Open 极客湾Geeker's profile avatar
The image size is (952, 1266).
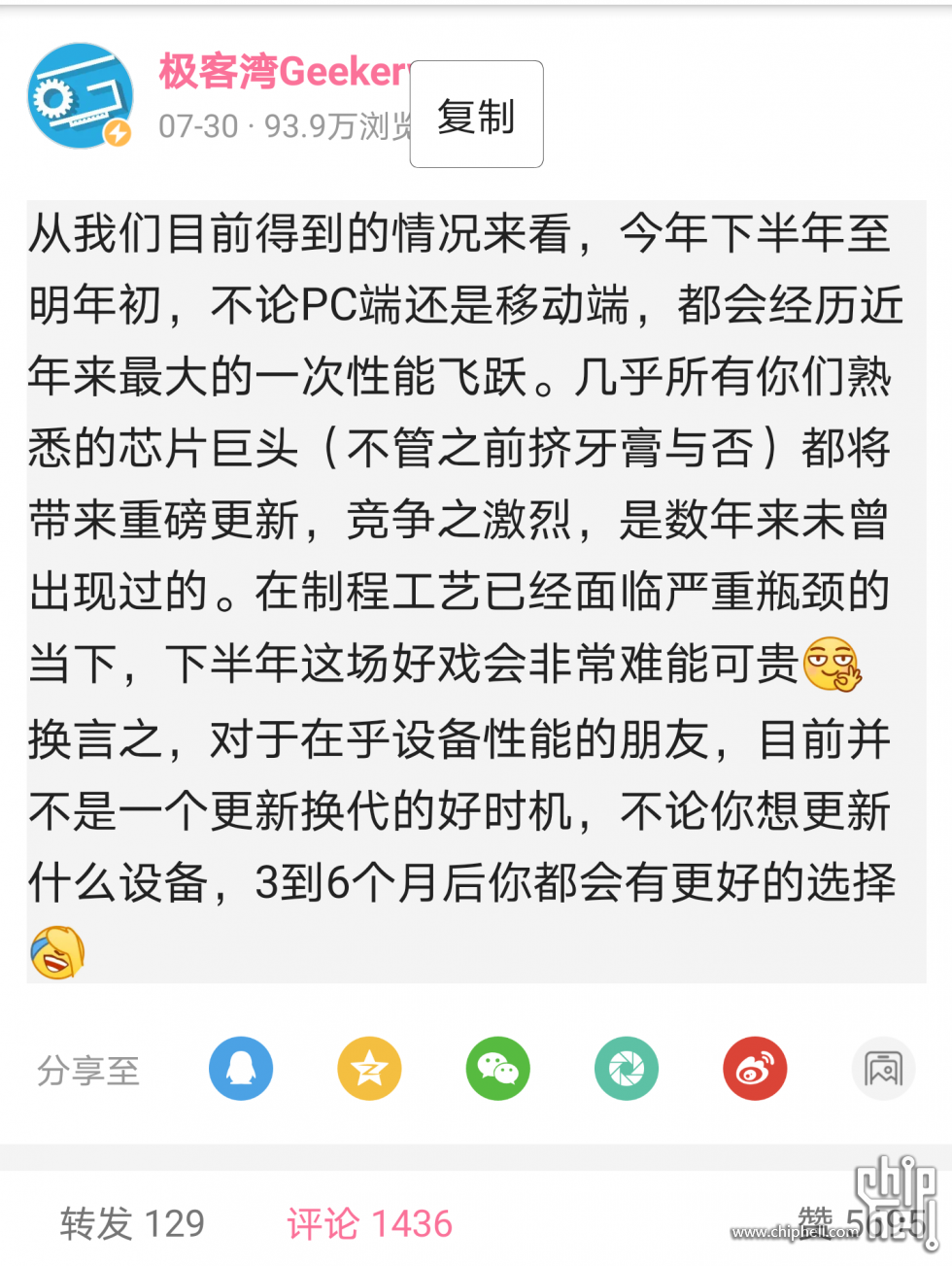point(81,95)
